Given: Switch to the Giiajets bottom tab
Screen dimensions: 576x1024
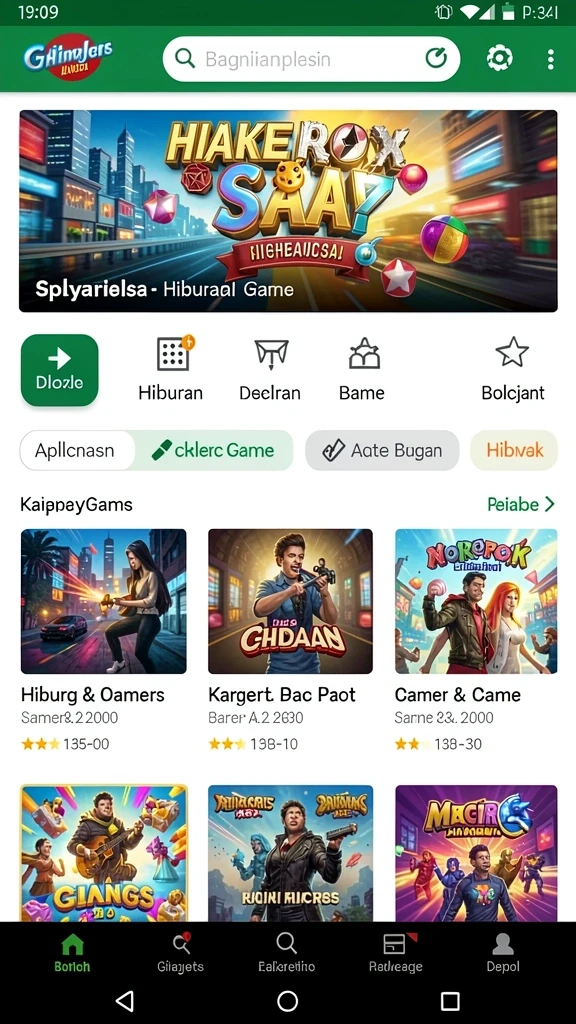Looking at the screenshot, I should 180,953.
